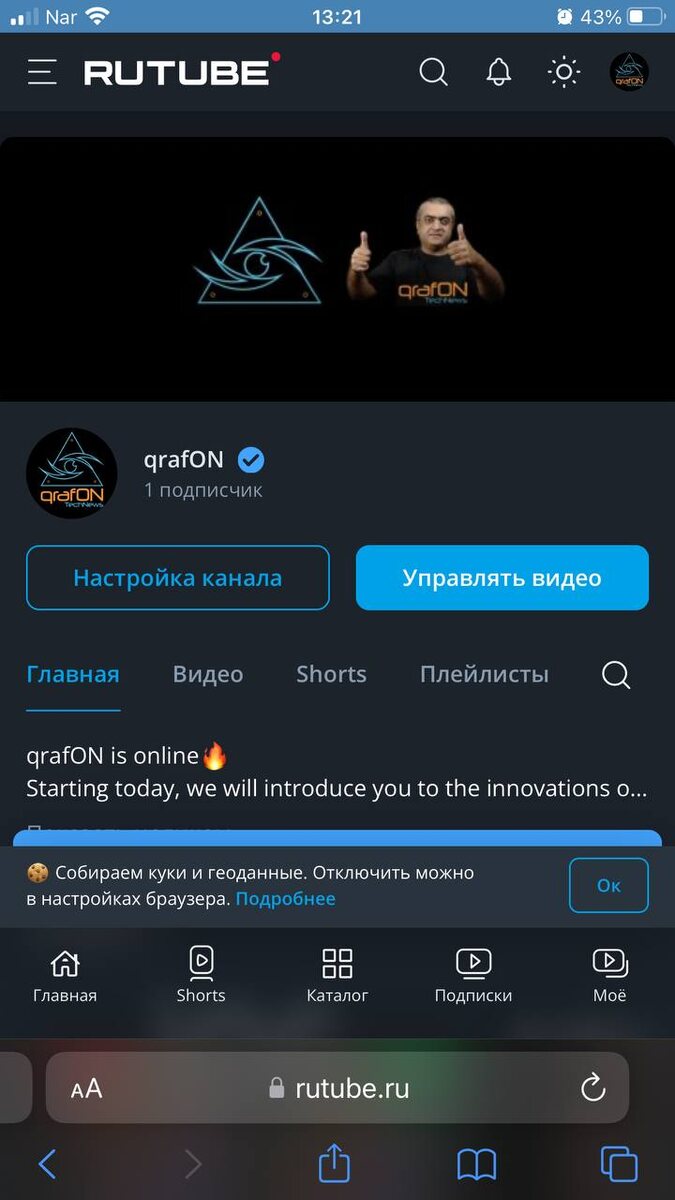Open Настройка канала settings
Image resolution: width=675 pixels, height=1200 pixels.
pyautogui.click(x=178, y=578)
